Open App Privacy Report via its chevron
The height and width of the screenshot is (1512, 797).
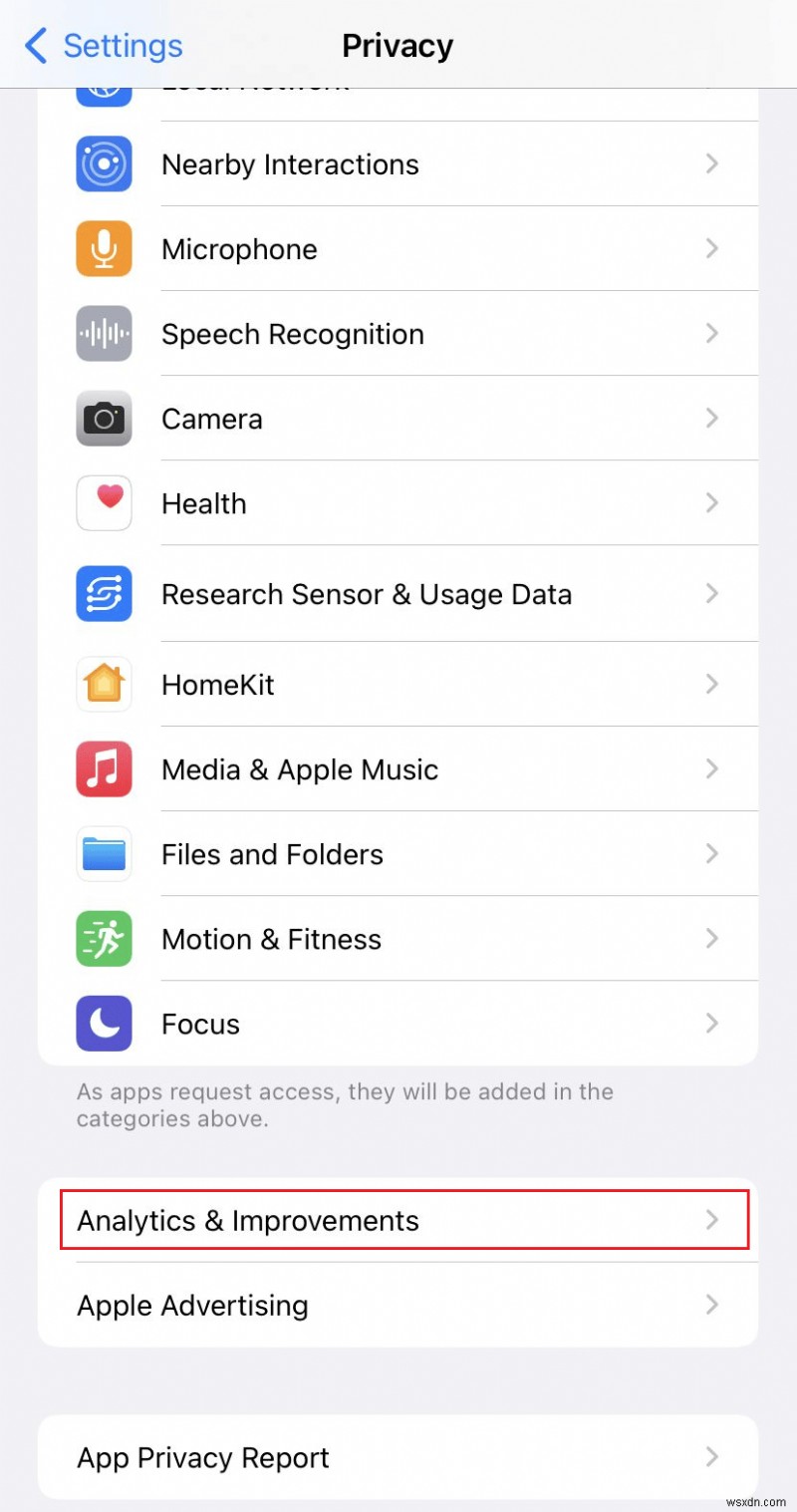711,1457
